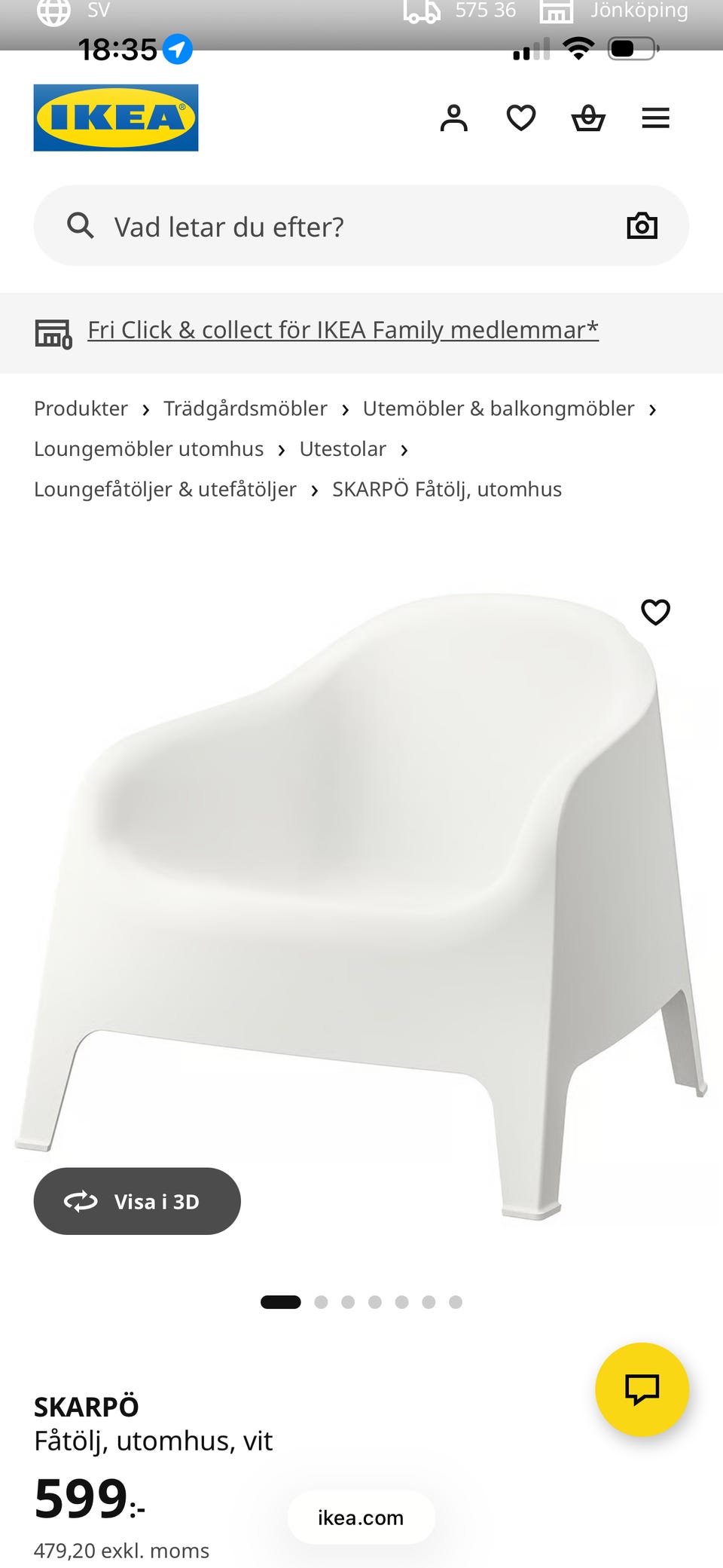Image resolution: width=723 pixels, height=1568 pixels.
Task: Open the shopping bag icon
Action: pyautogui.click(x=588, y=118)
